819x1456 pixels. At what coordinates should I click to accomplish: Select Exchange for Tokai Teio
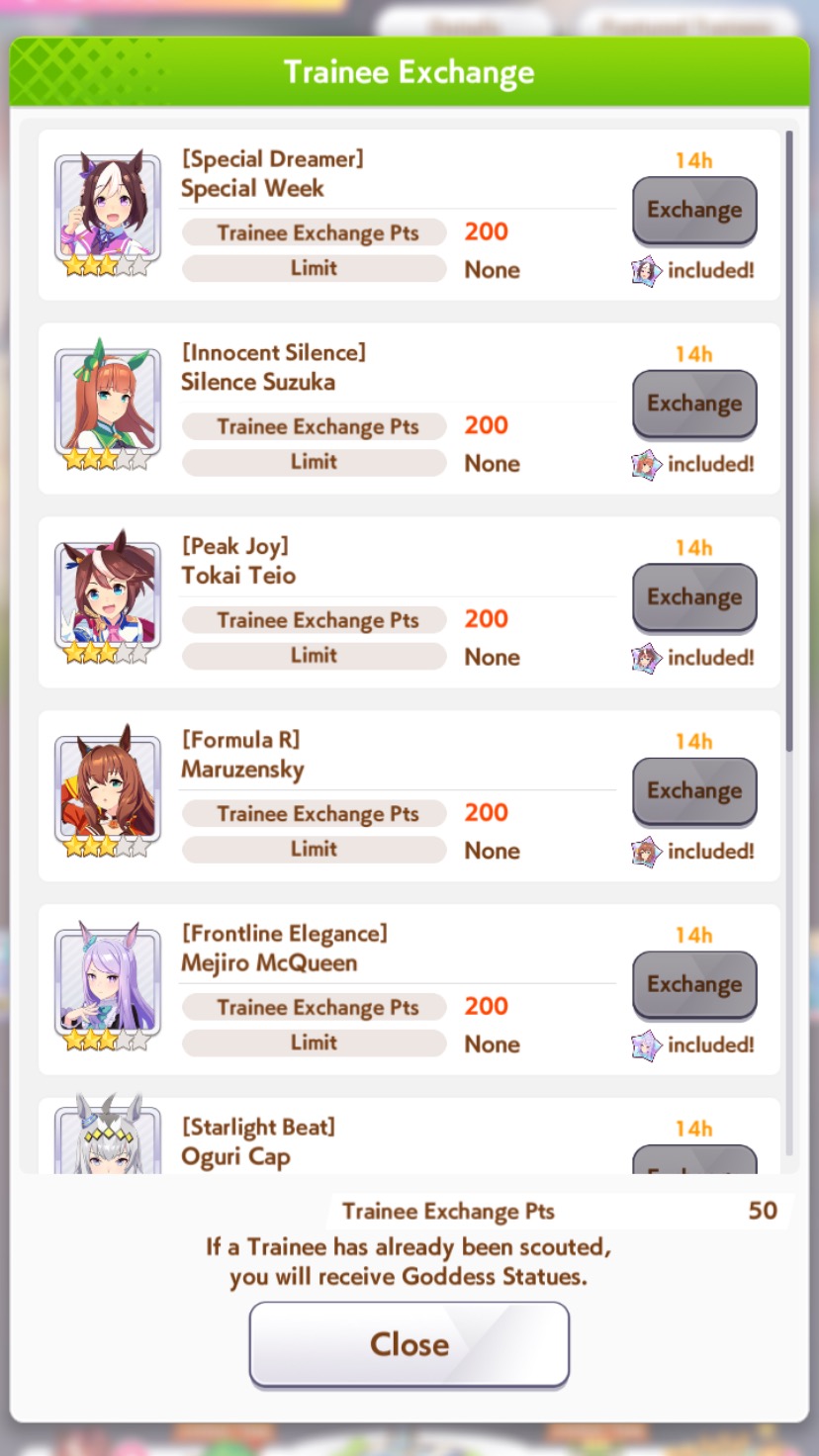(x=694, y=598)
